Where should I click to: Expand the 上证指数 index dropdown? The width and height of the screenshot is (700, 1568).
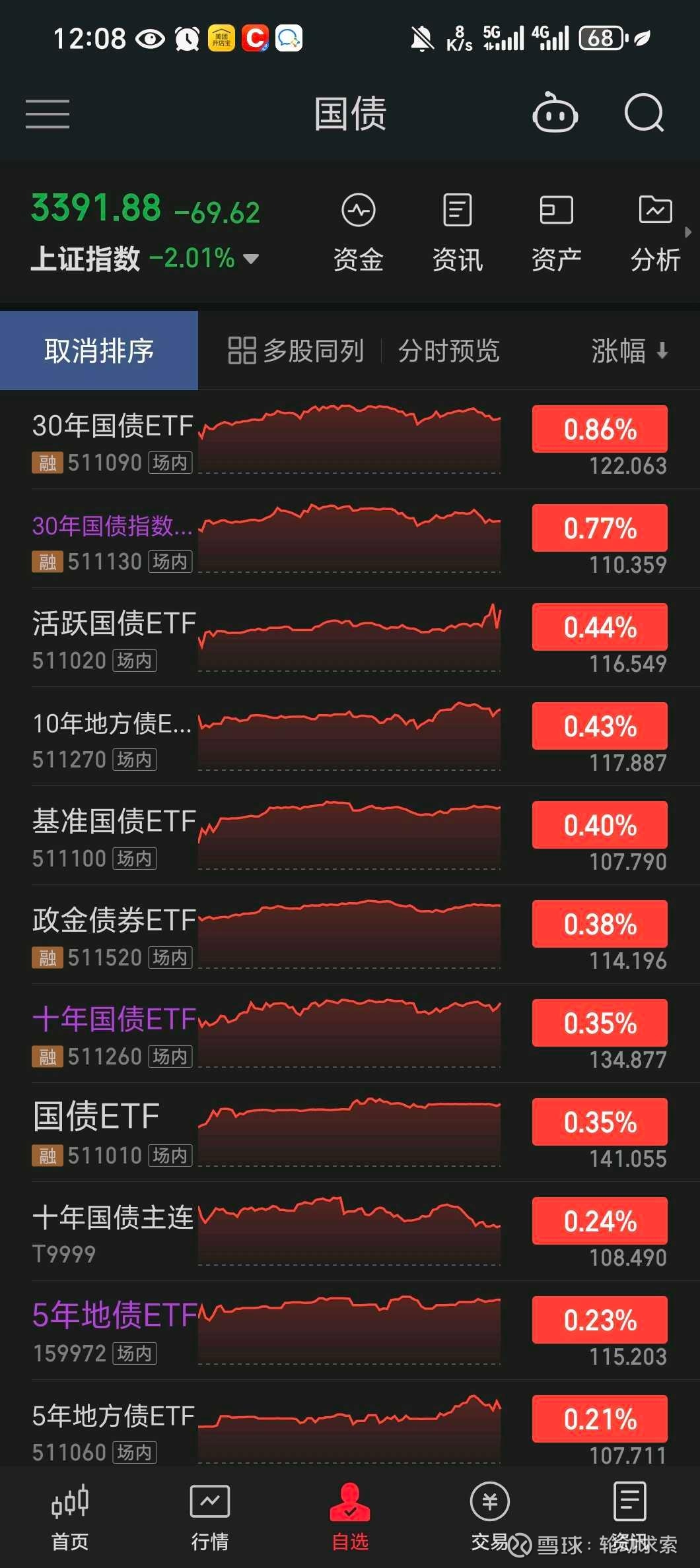251,259
